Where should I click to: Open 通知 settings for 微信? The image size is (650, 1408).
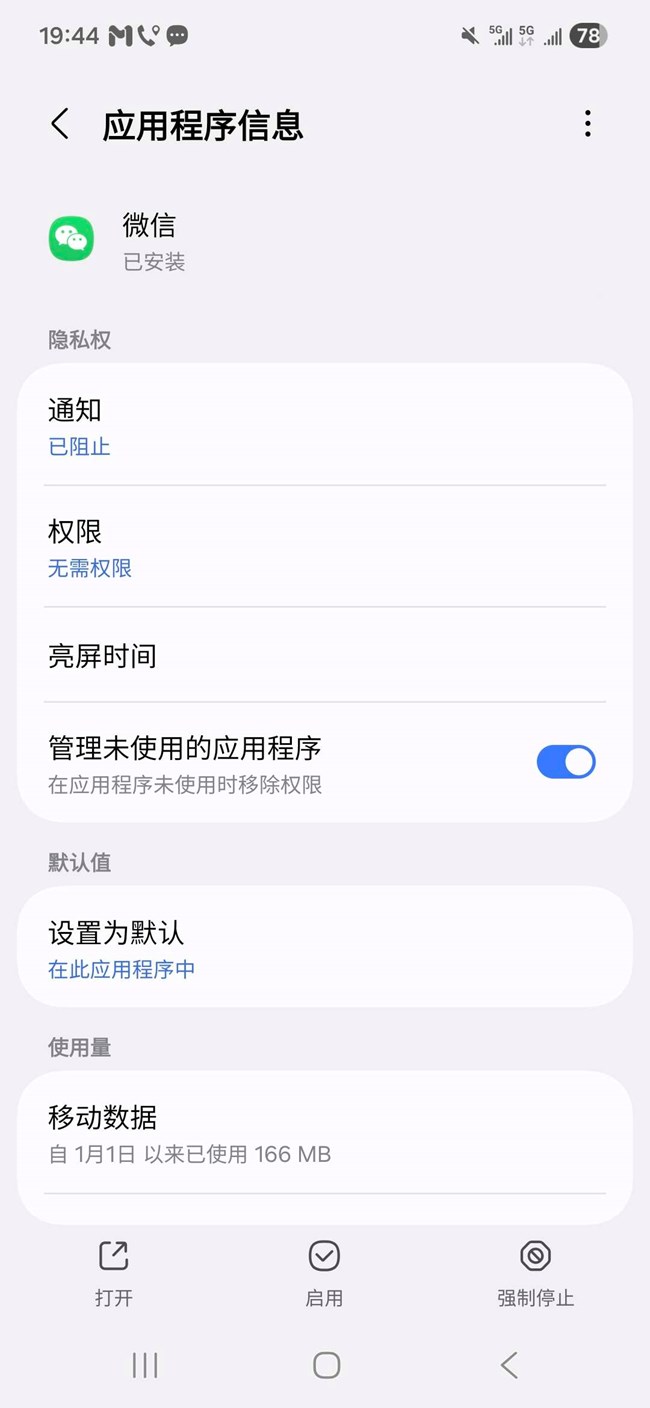click(324, 427)
